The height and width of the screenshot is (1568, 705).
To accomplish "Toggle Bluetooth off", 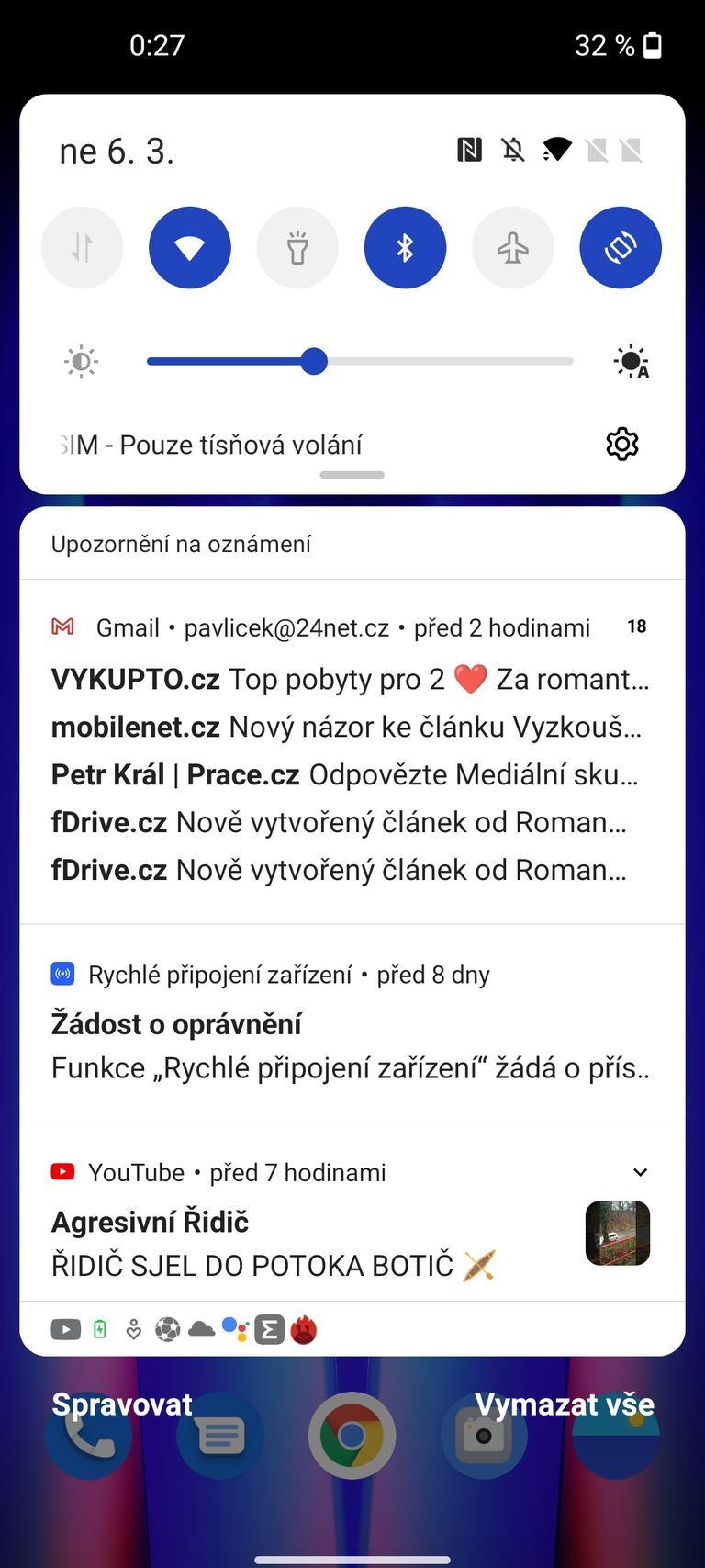I will (405, 247).
